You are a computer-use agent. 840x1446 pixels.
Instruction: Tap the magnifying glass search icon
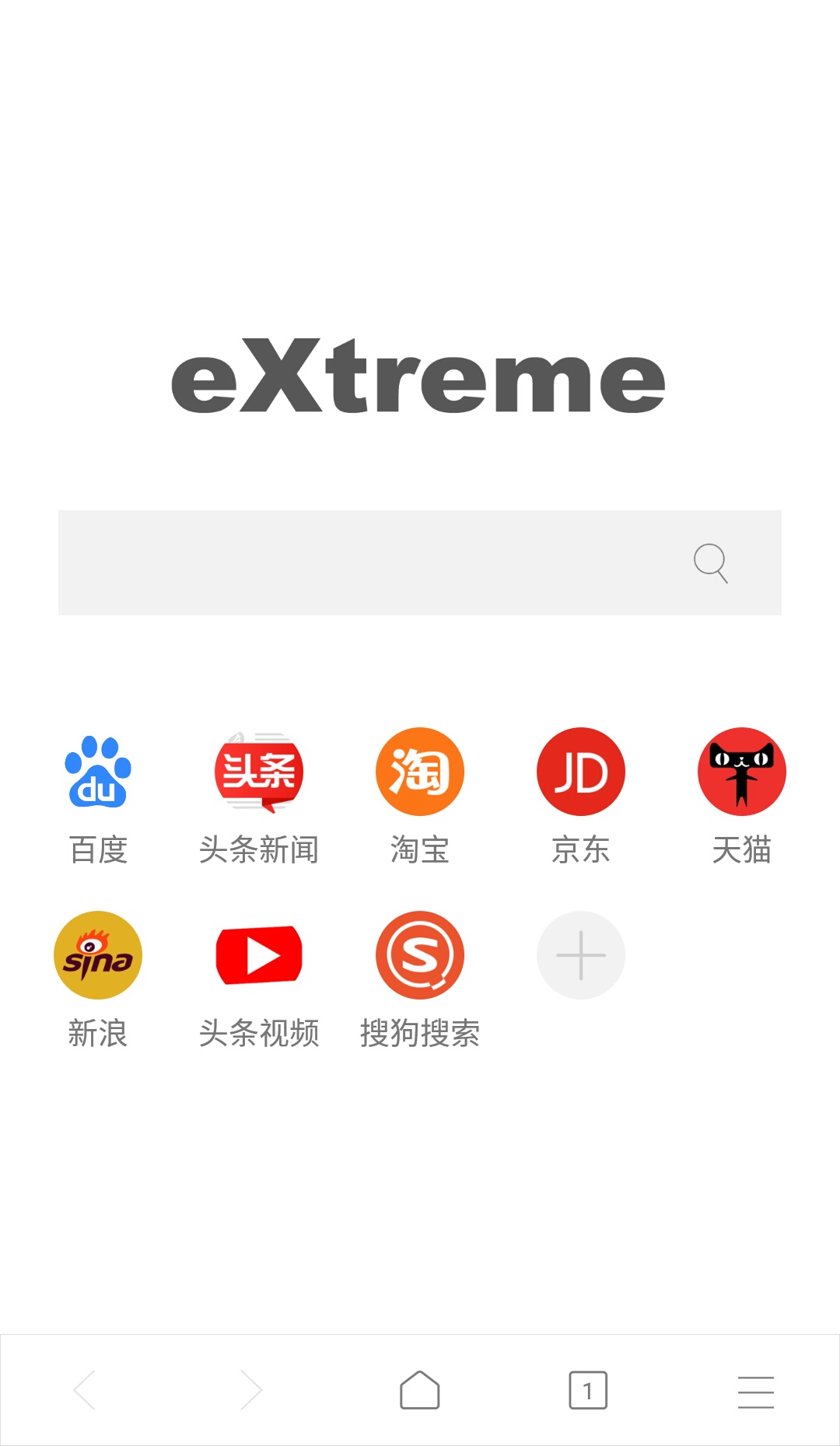710,562
